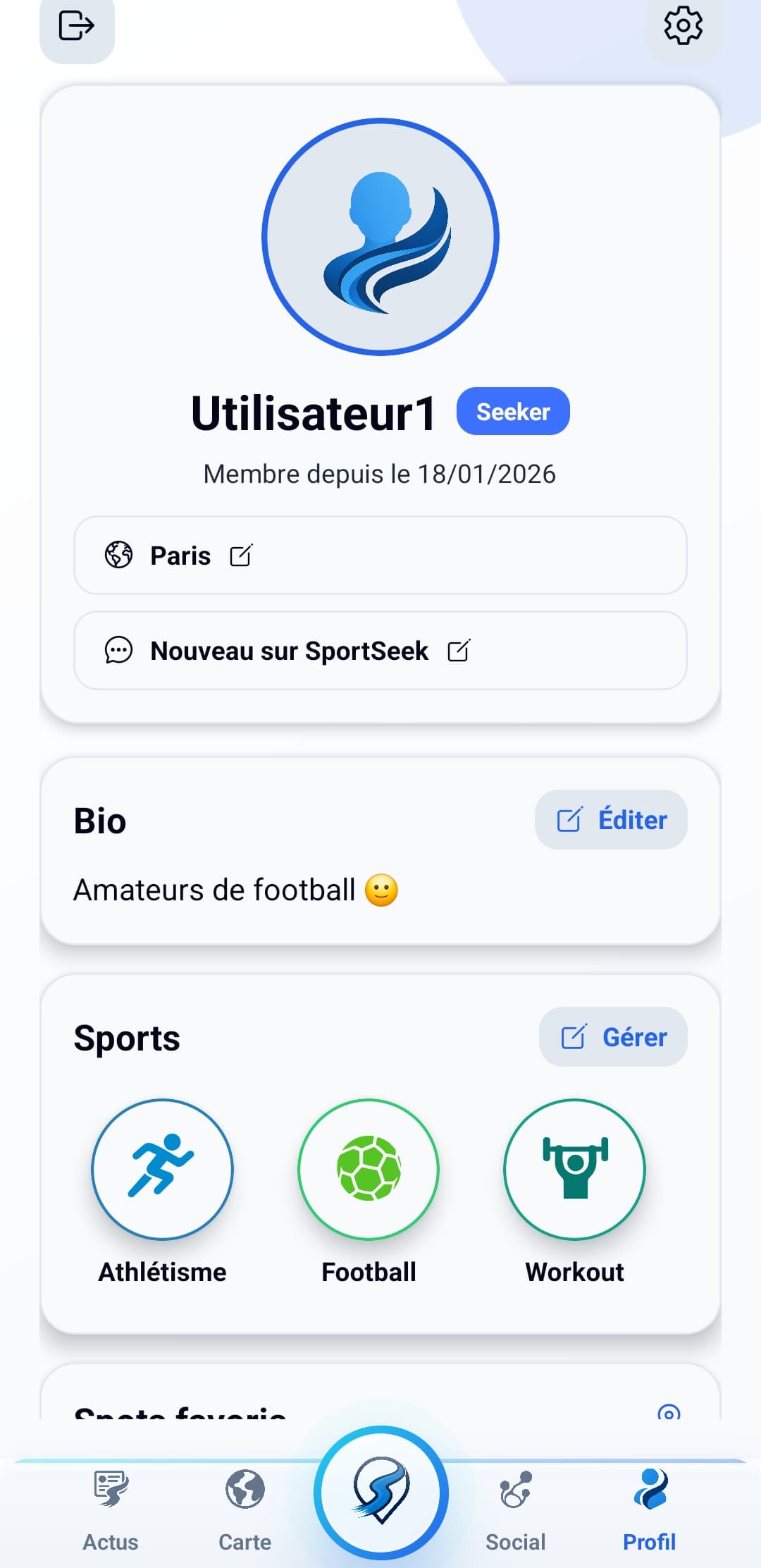Select the Athlétisme running icon
The height and width of the screenshot is (1568, 761).
(x=162, y=1169)
